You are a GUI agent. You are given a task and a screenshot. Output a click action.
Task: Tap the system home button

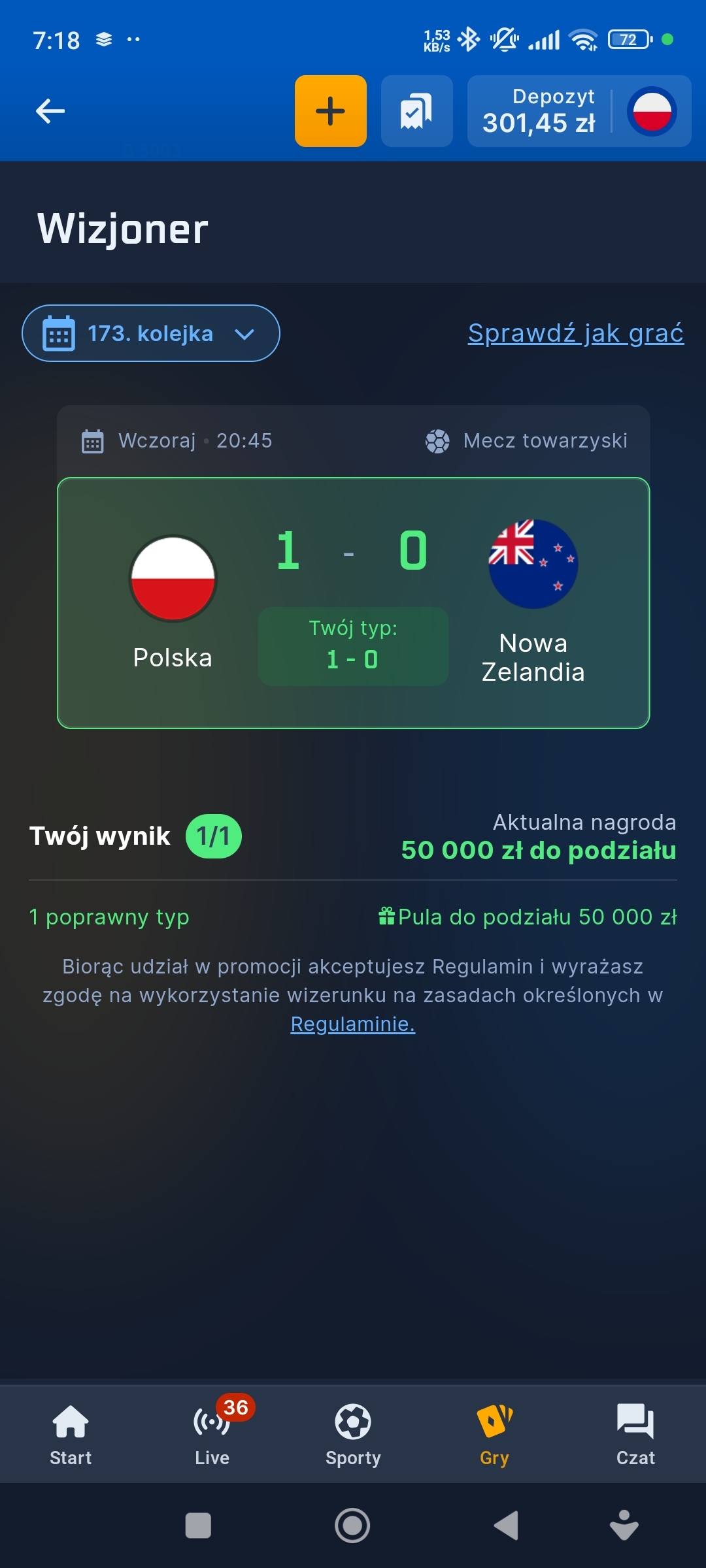[352, 1526]
